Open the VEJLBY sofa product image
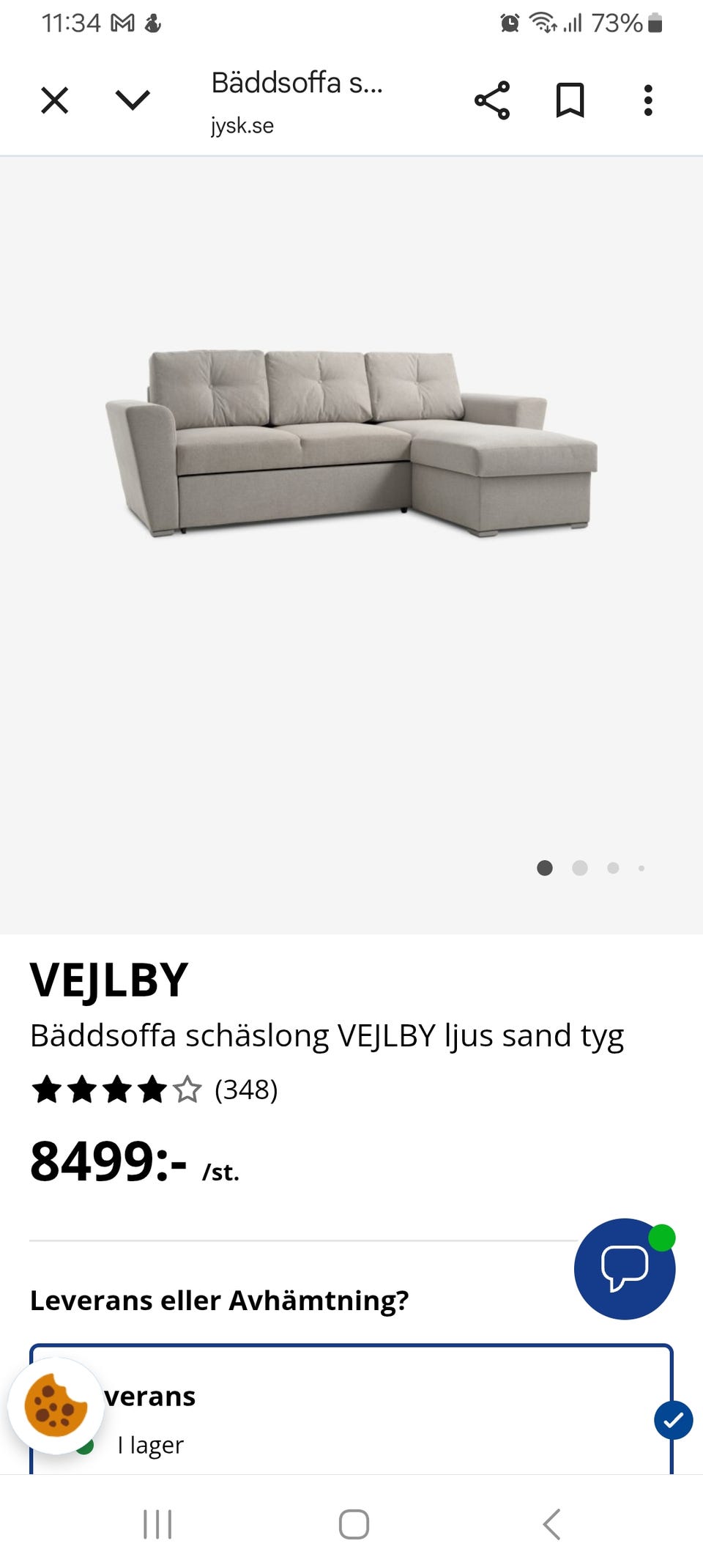 click(x=351, y=443)
